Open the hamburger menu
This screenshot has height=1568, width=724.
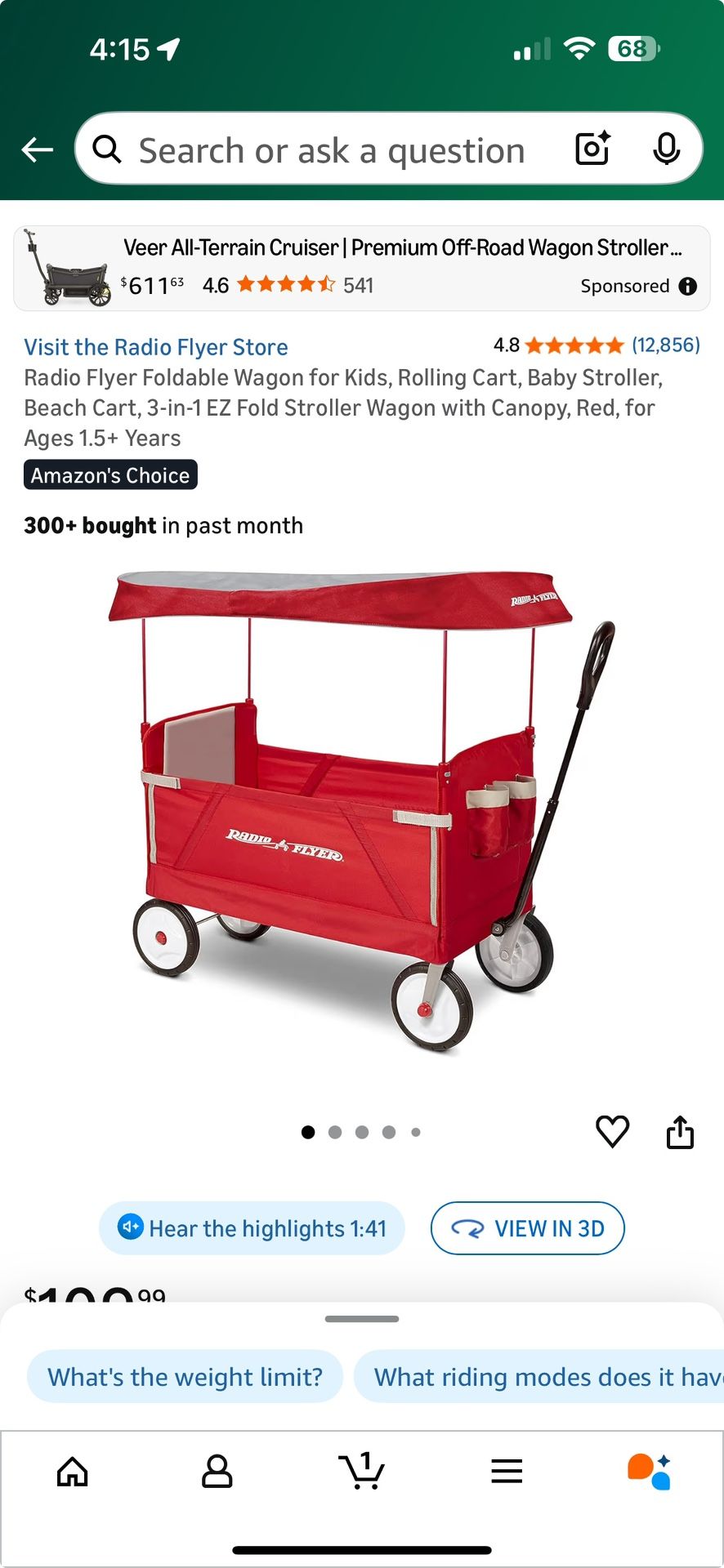507,1472
